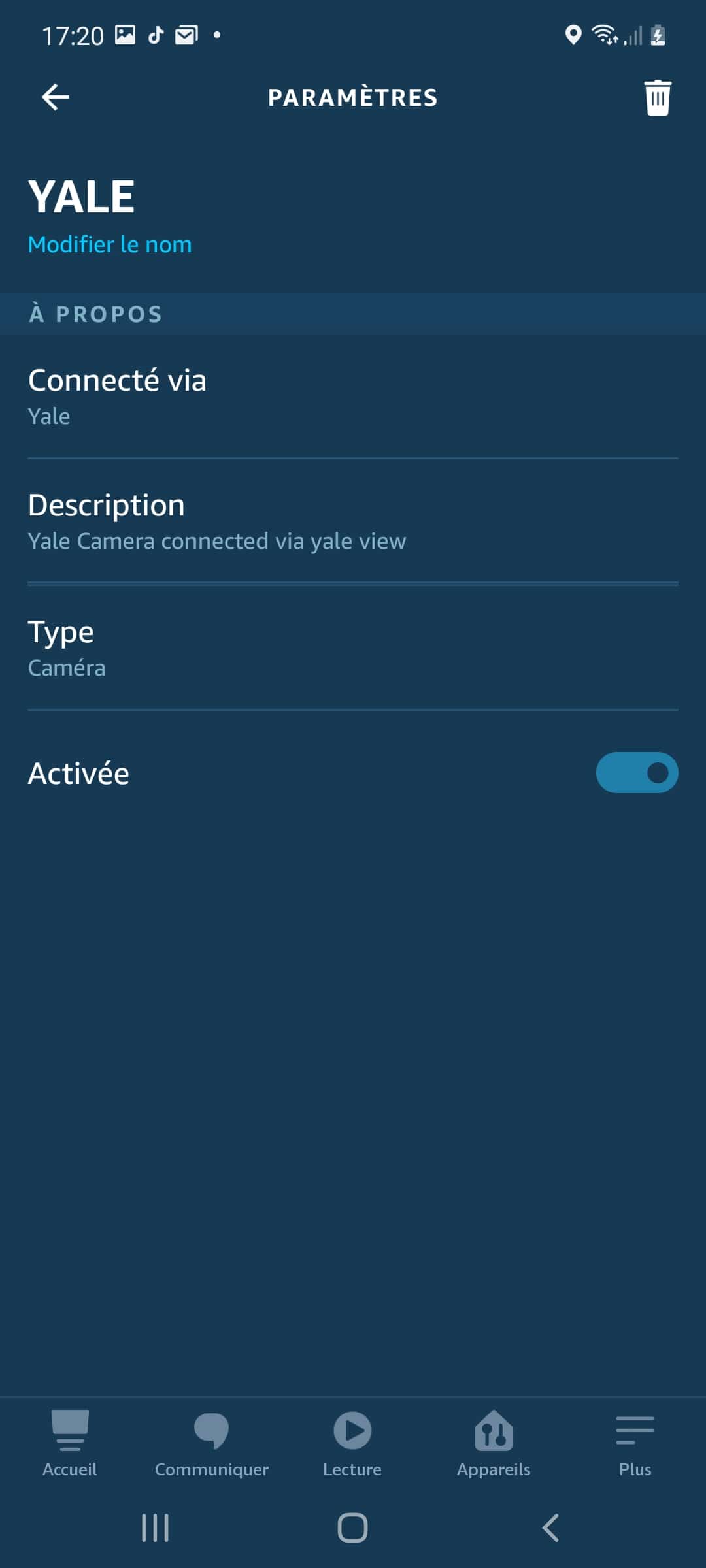Delete the YALE device with the trash icon
The width and height of the screenshot is (706, 1568).
657,98
